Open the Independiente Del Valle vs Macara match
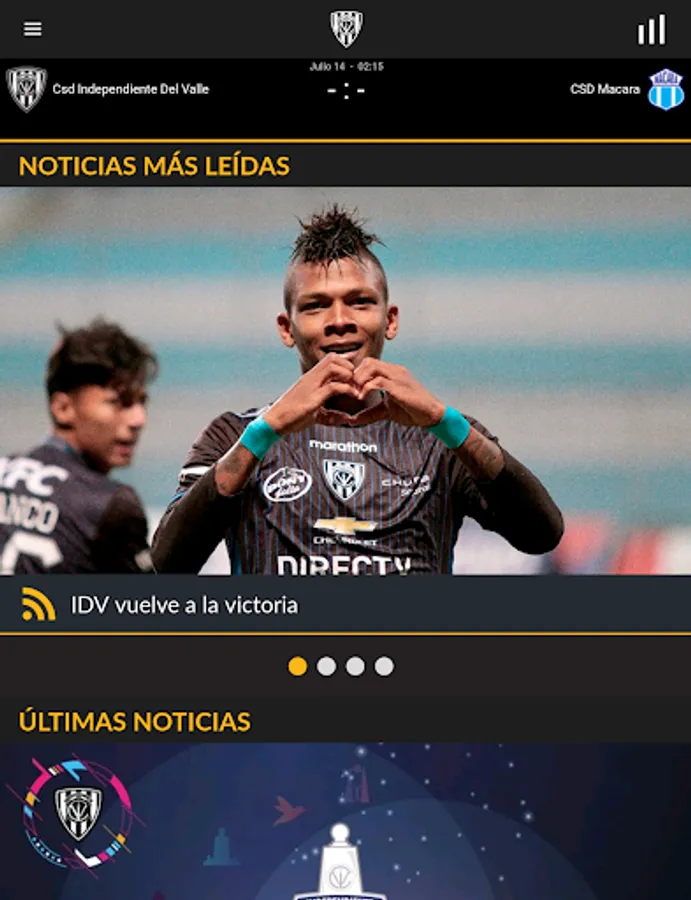Viewport: 691px width, 900px height. pos(346,90)
